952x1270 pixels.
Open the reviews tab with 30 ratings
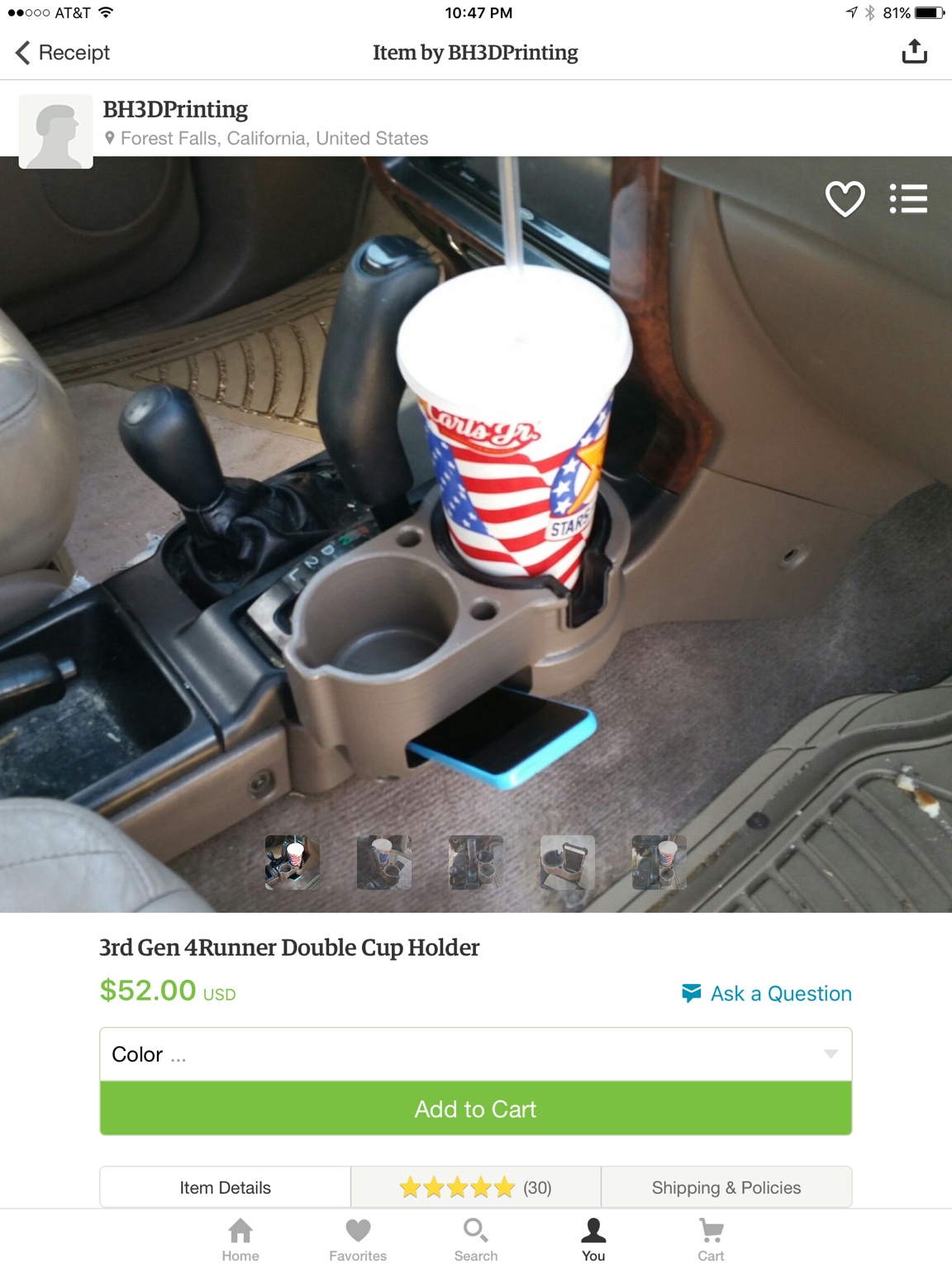coord(475,1187)
